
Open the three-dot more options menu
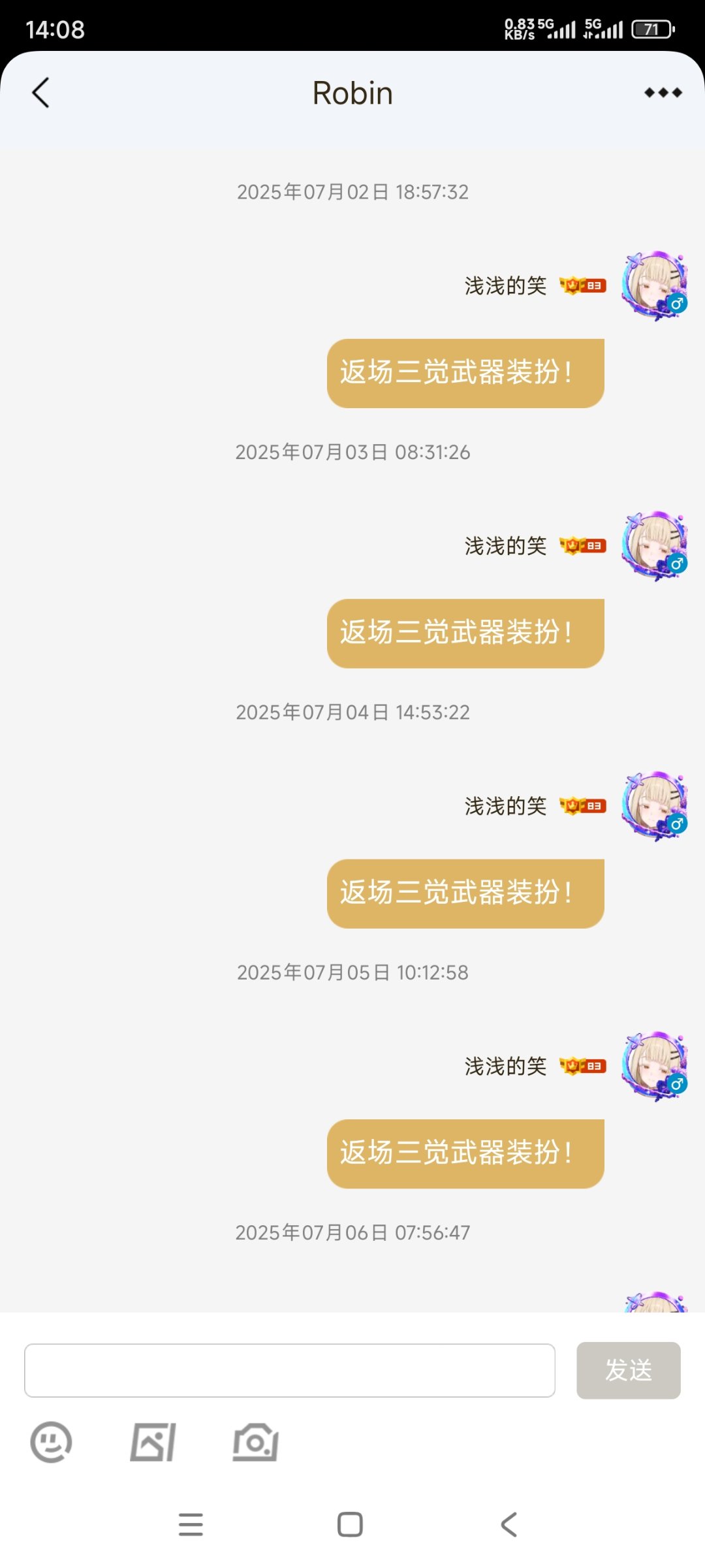click(x=663, y=93)
